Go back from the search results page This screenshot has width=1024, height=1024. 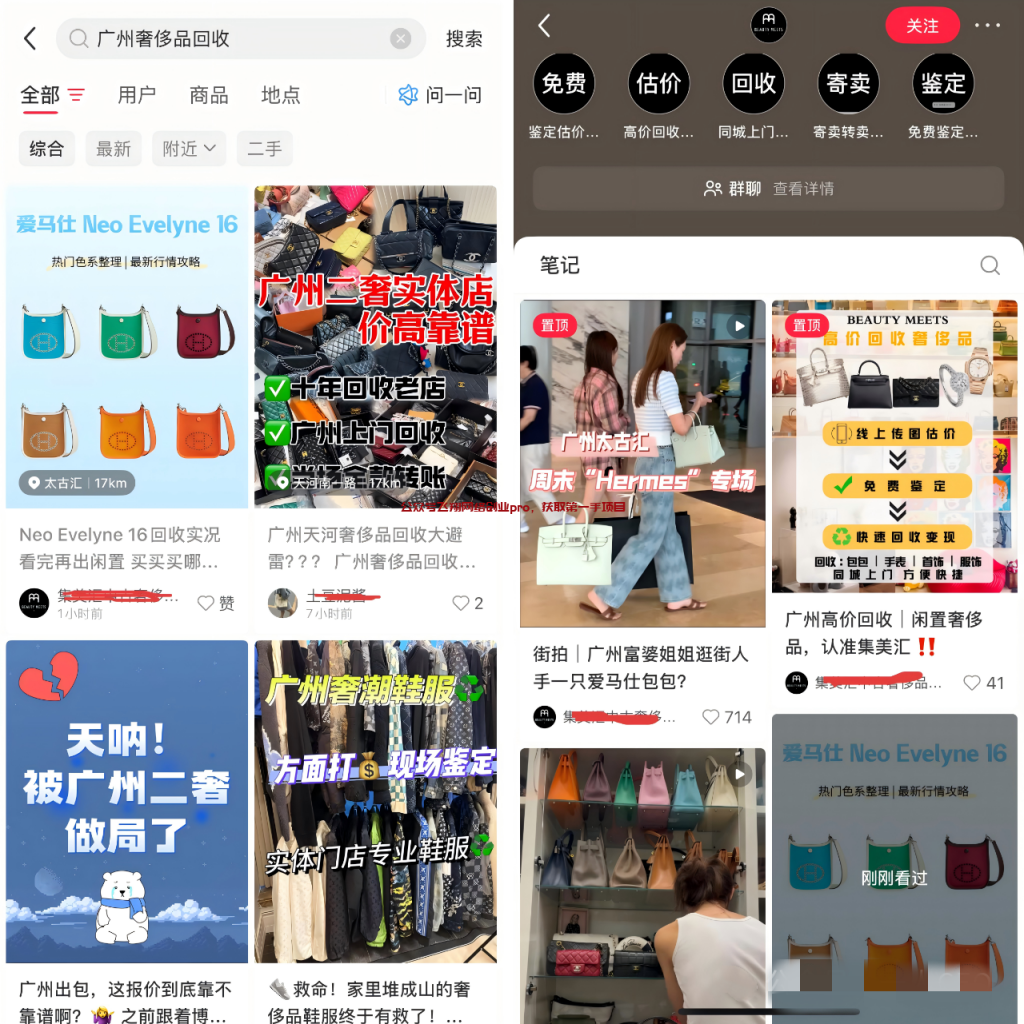point(30,39)
